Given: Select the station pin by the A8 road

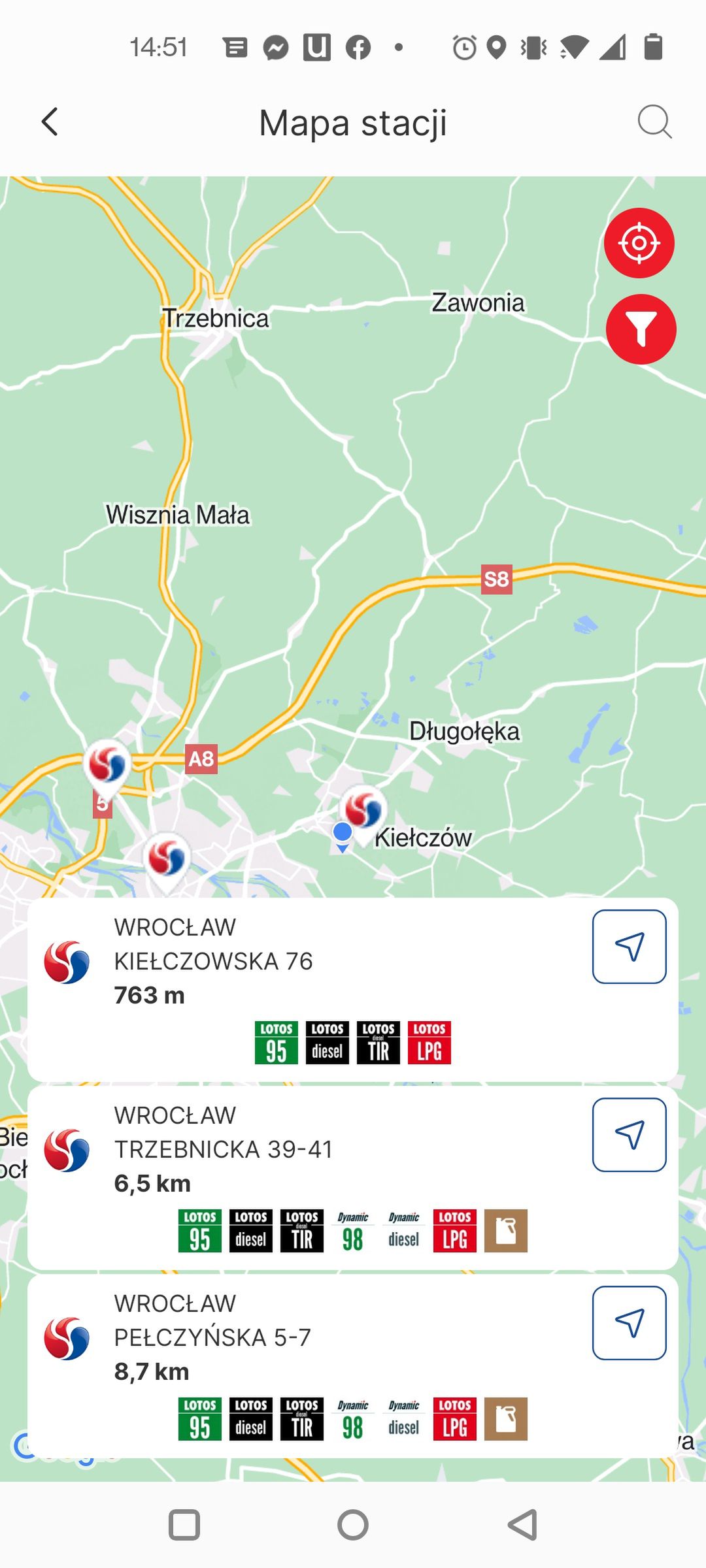Looking at the screenshot, I should (107, 767).
